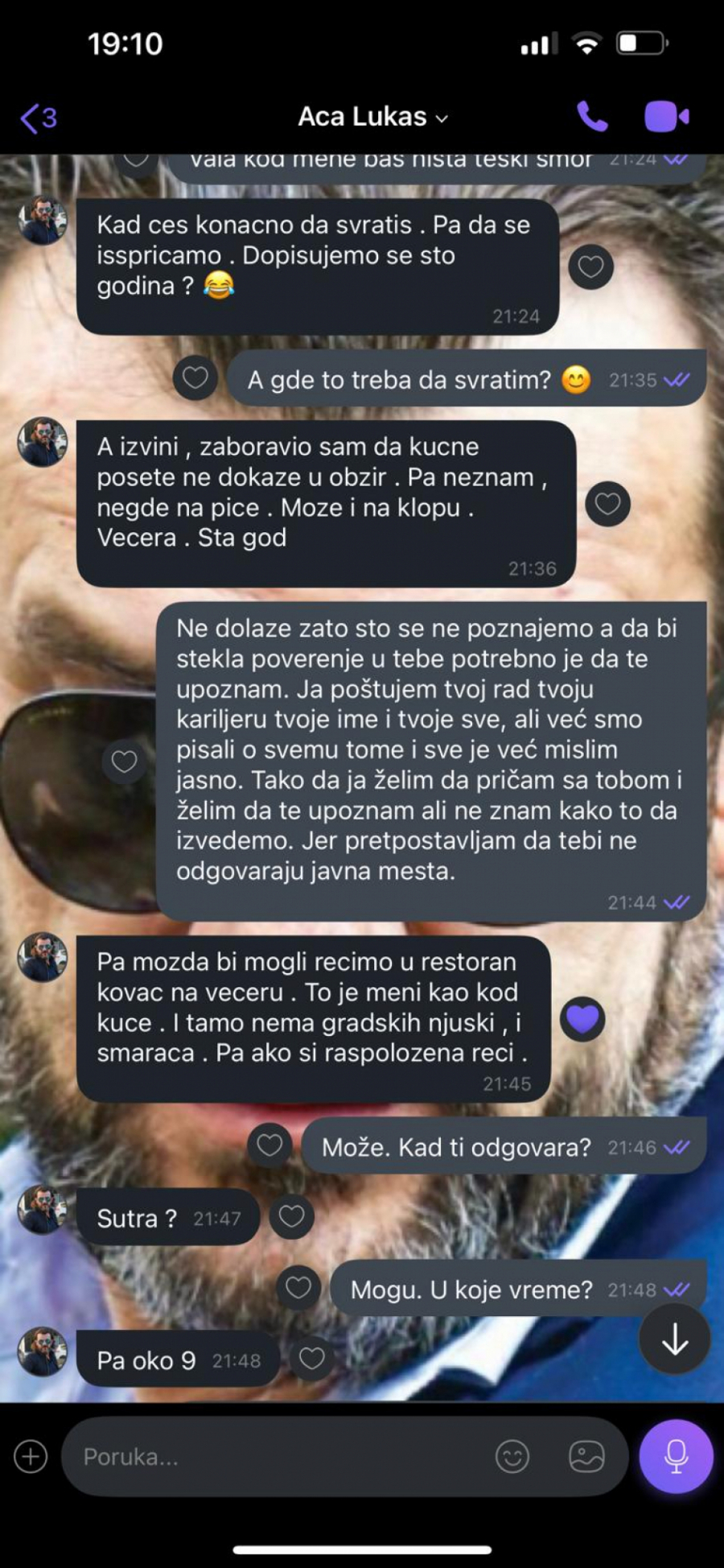Open sender's avatar next to "Pa oko 9"
The width and height of the screenshot is (724, 1568).
click(43, 1352)
